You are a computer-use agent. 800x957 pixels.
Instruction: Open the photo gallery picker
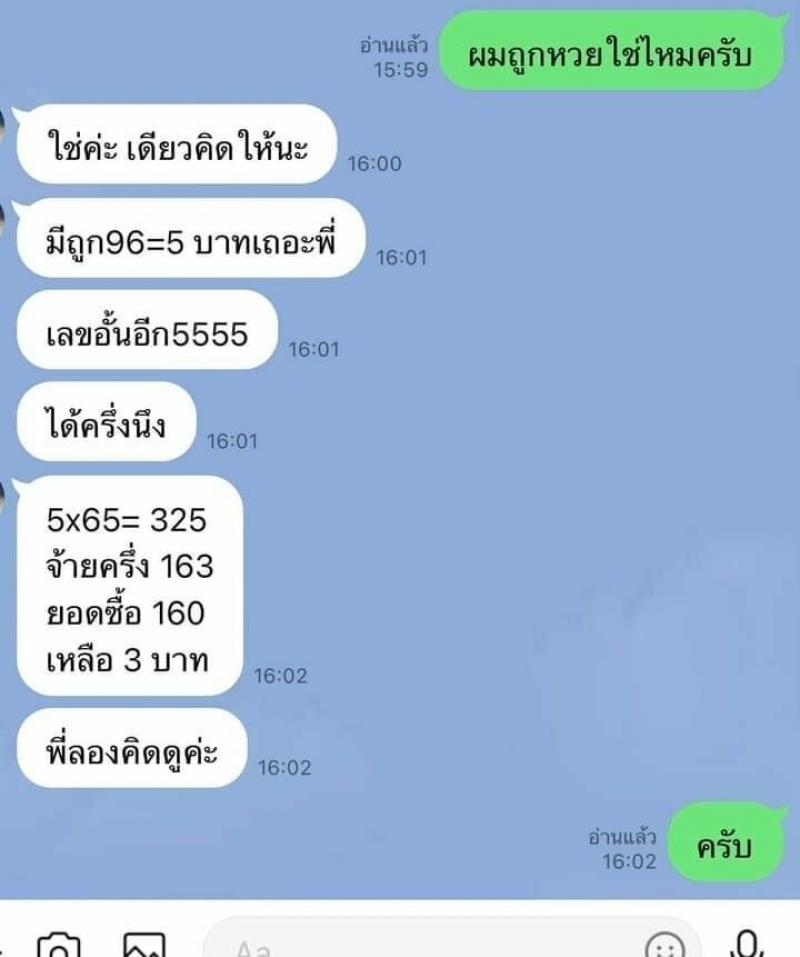pos(144,945)
